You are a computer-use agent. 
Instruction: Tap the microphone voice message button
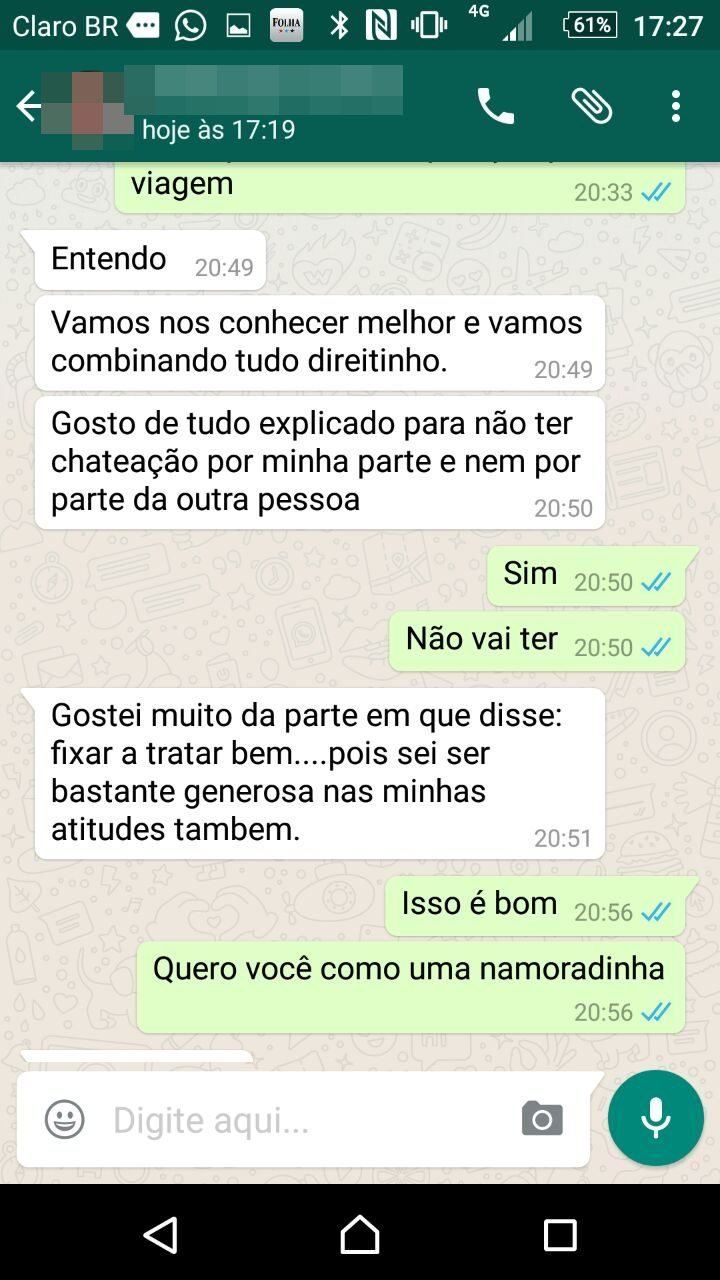[x=656, y=1118]
